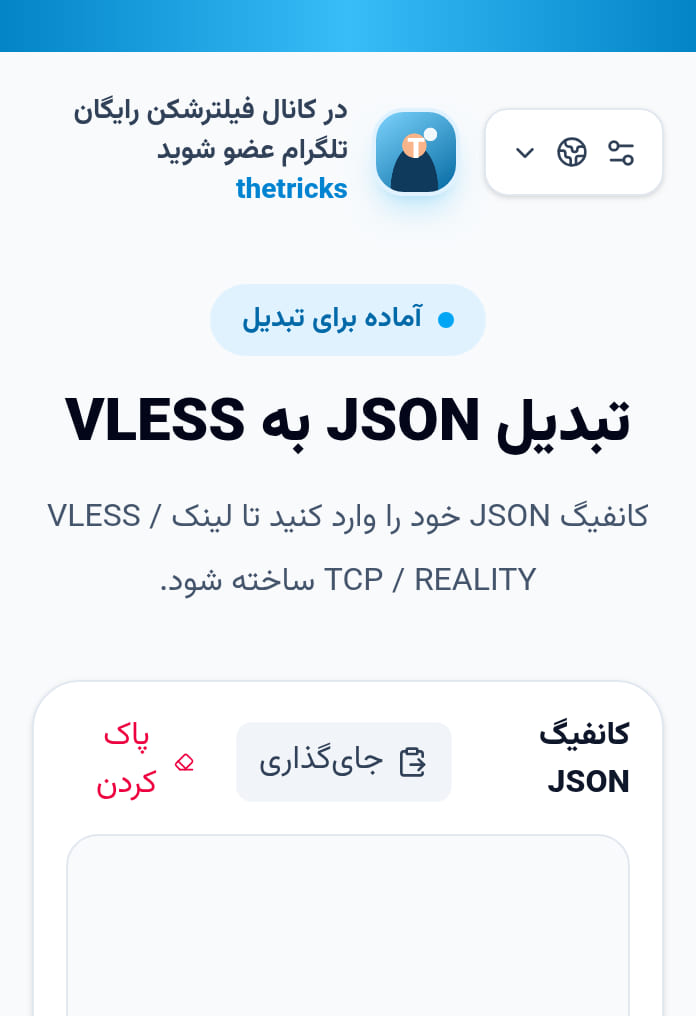The height and width of the screenshot is (1016, 696).
Task: Clear the input with پاک کردن
Action: click(x=145, y=761)
